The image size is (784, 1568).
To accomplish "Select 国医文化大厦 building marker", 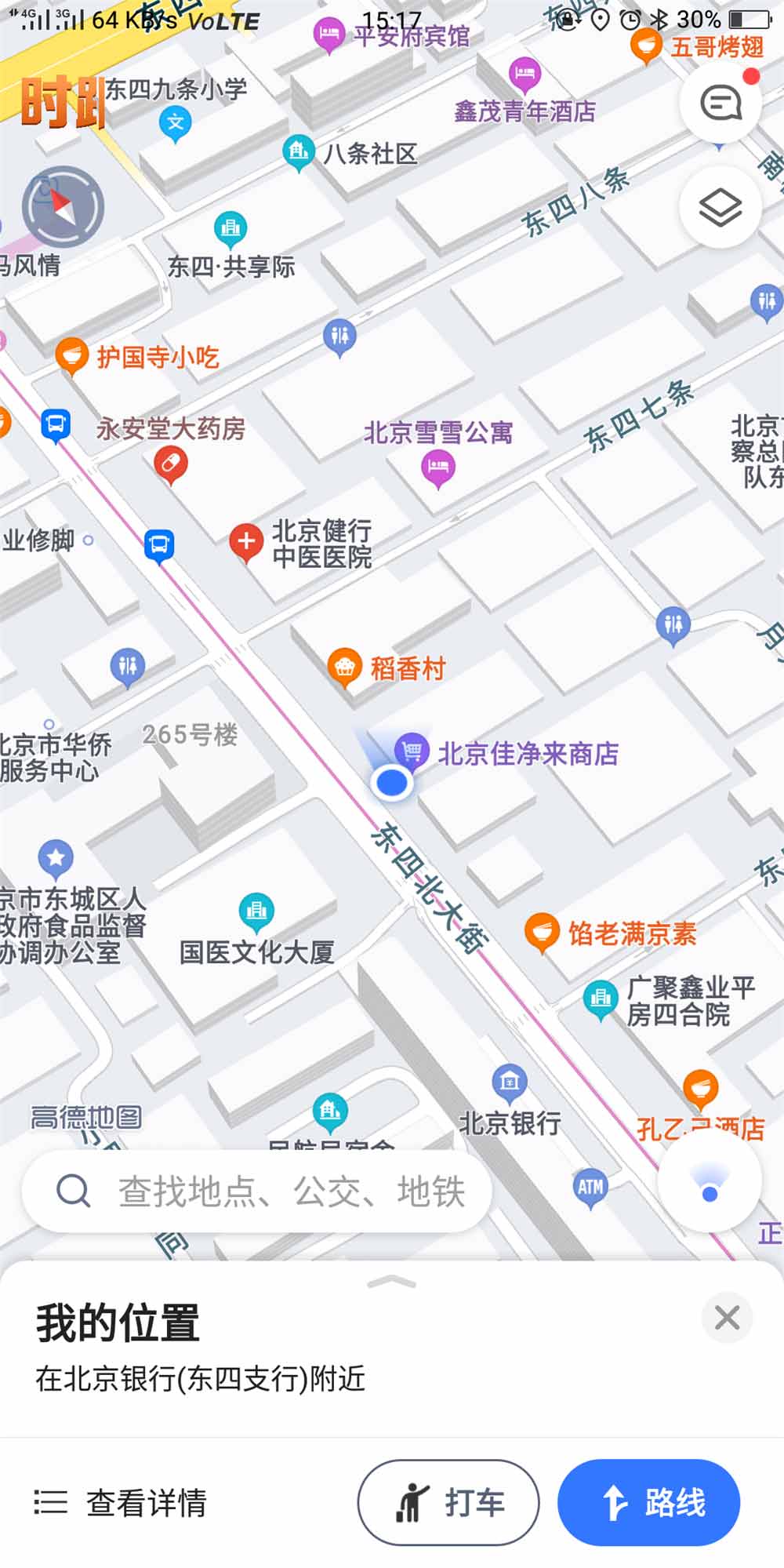I will tap(256, 911).
